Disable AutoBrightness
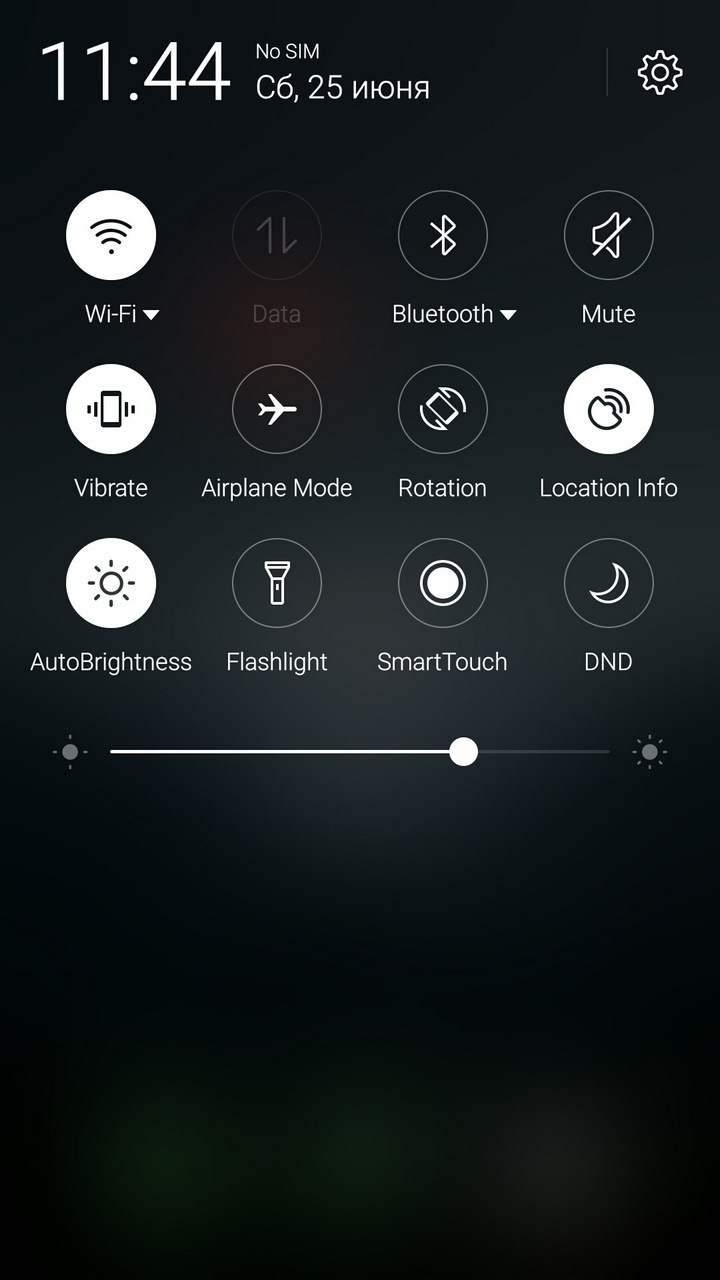The image size is (720, 1280). [111, 583]
